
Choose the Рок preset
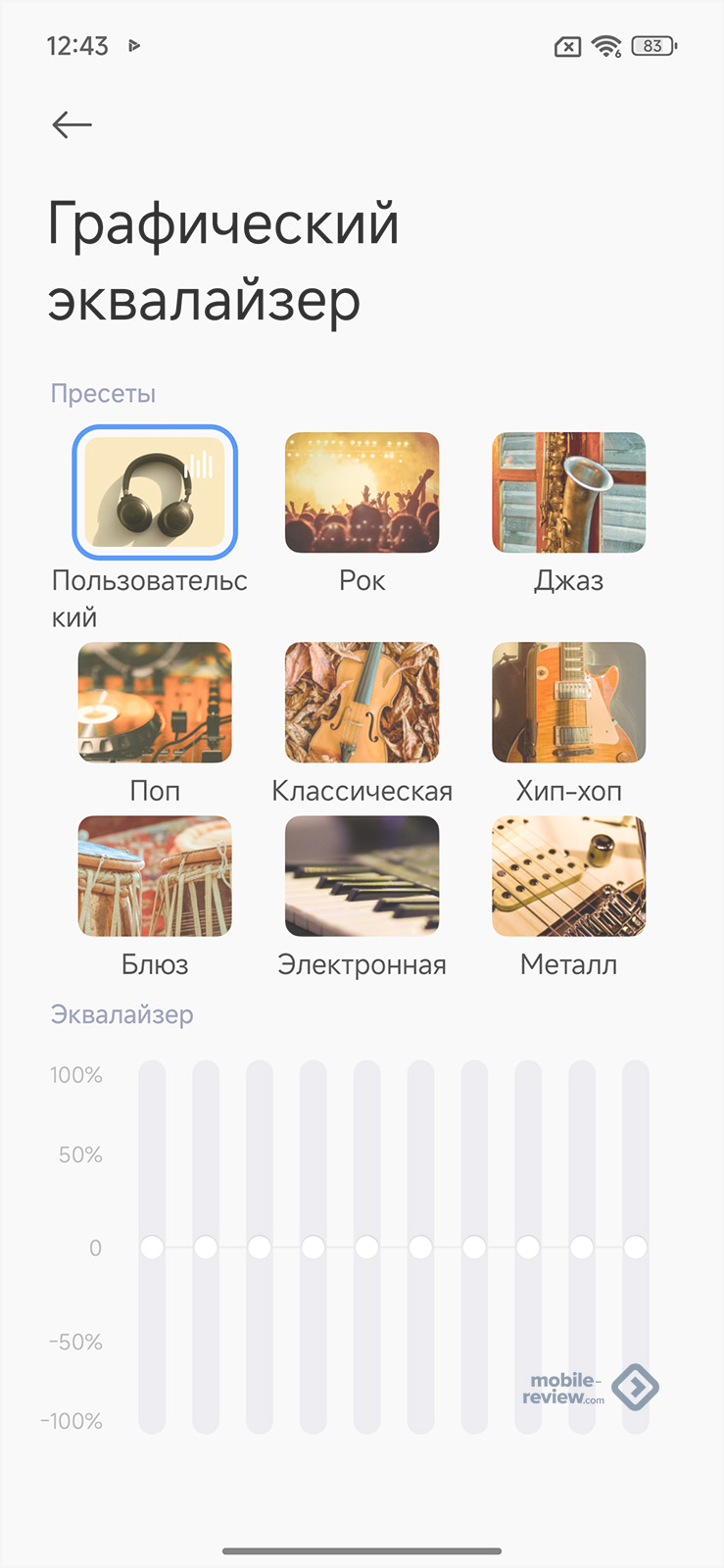tap(362, 492)
